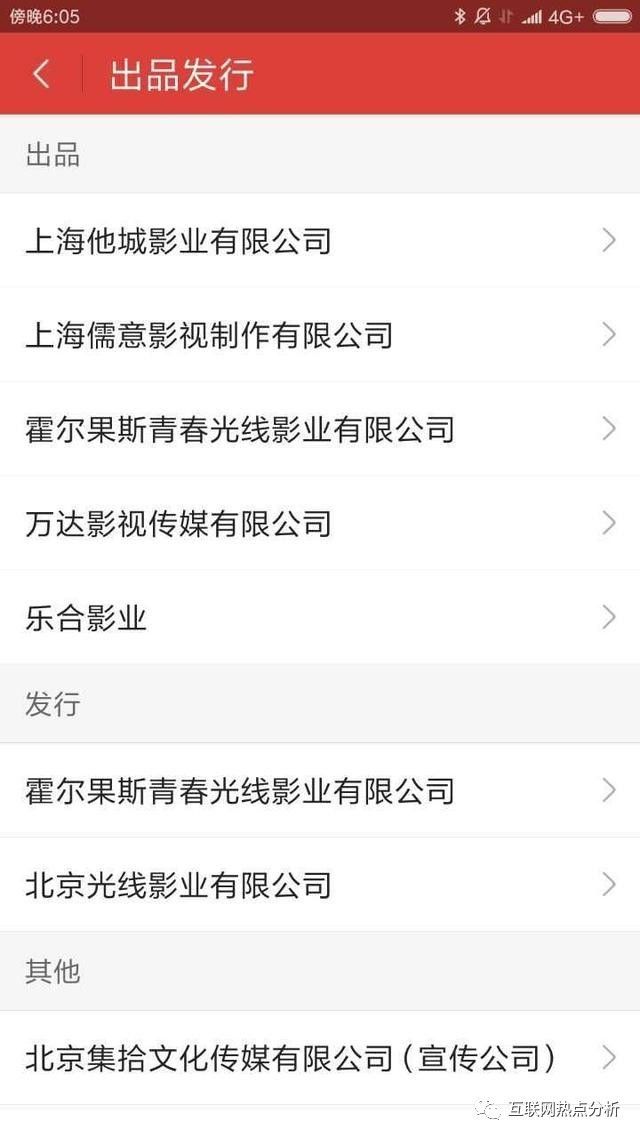The width and height of the screenshot is (640, 1138).
Task: Tap 北京光线影业有限公司
Action: click(x=320, y=885)
